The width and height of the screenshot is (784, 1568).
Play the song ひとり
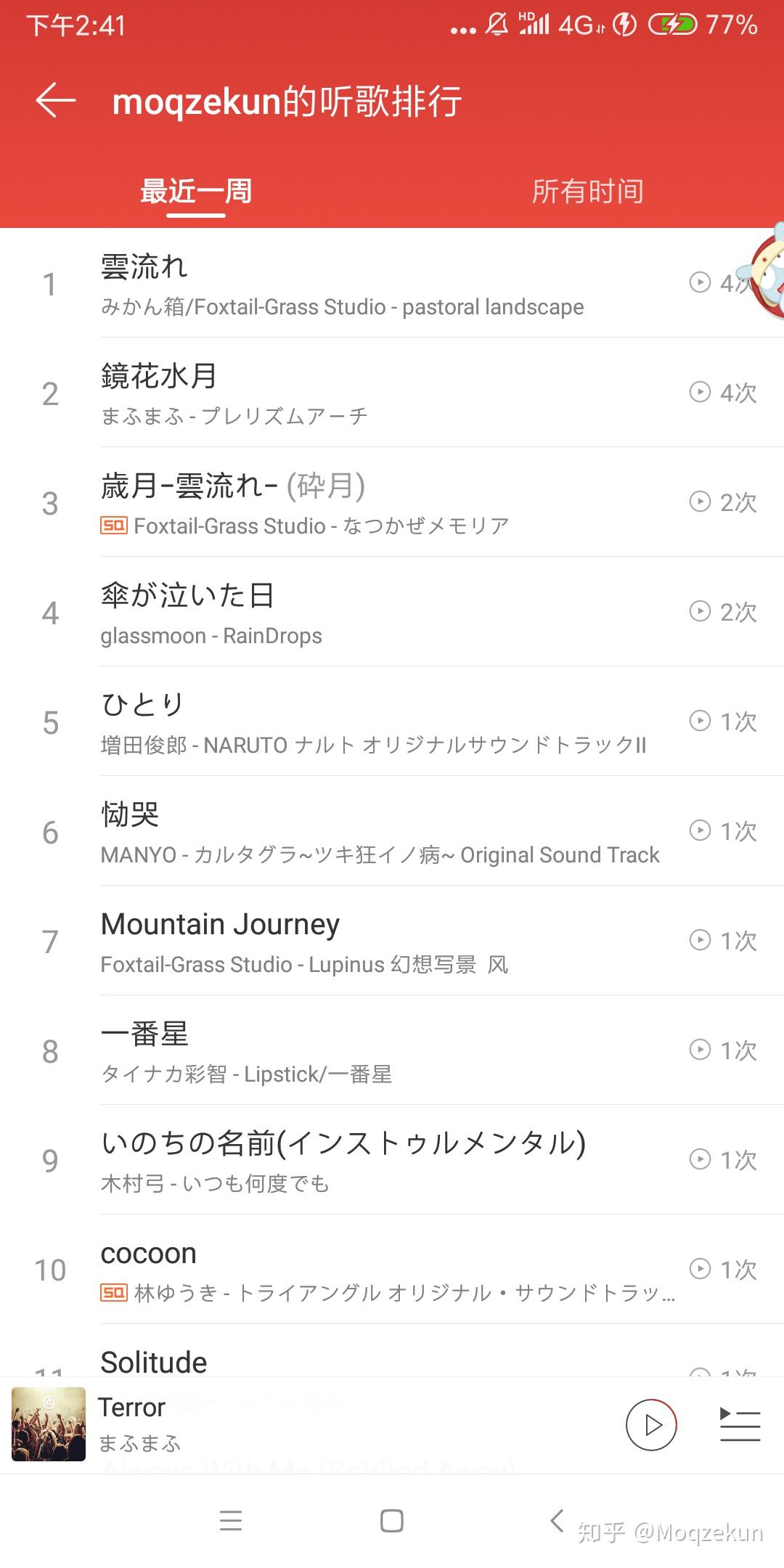363,722
